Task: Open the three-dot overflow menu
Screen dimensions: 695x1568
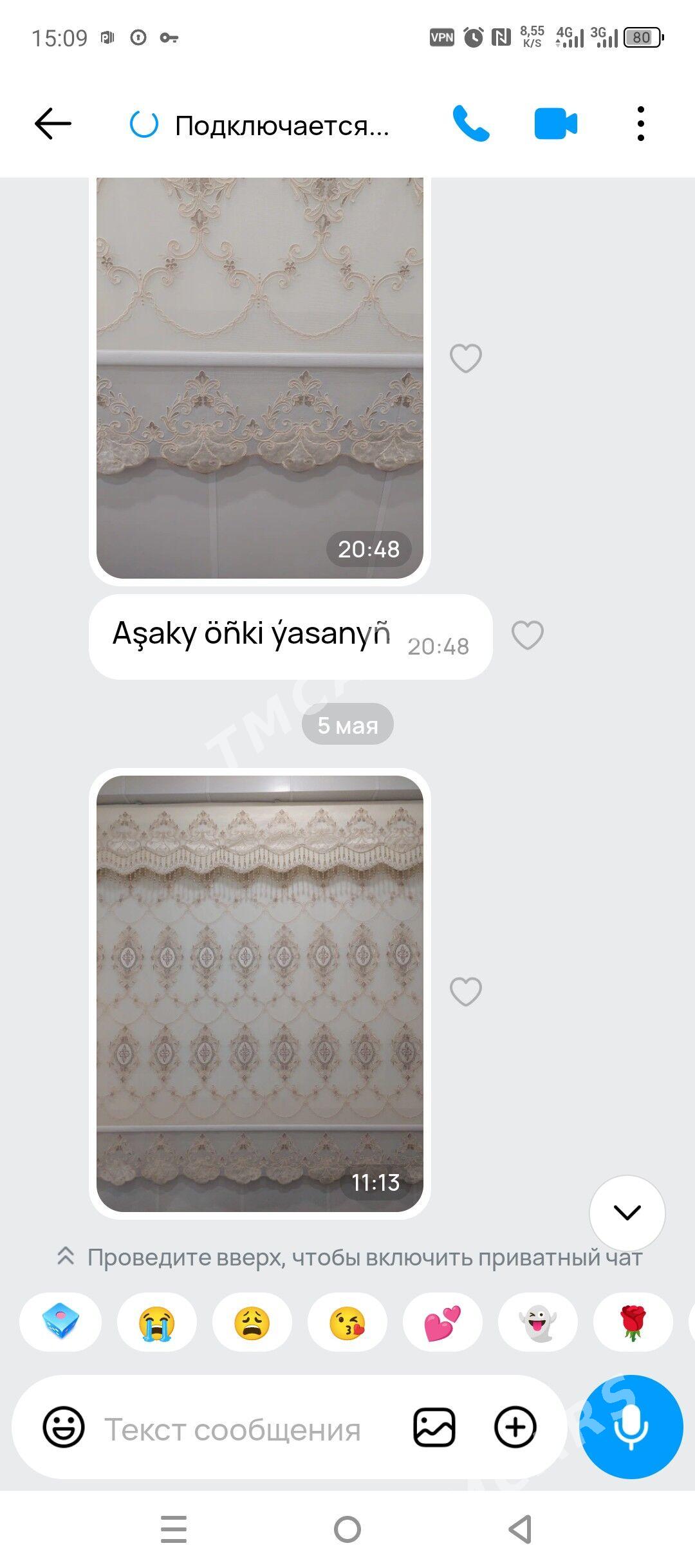Action: click(640, 124)
